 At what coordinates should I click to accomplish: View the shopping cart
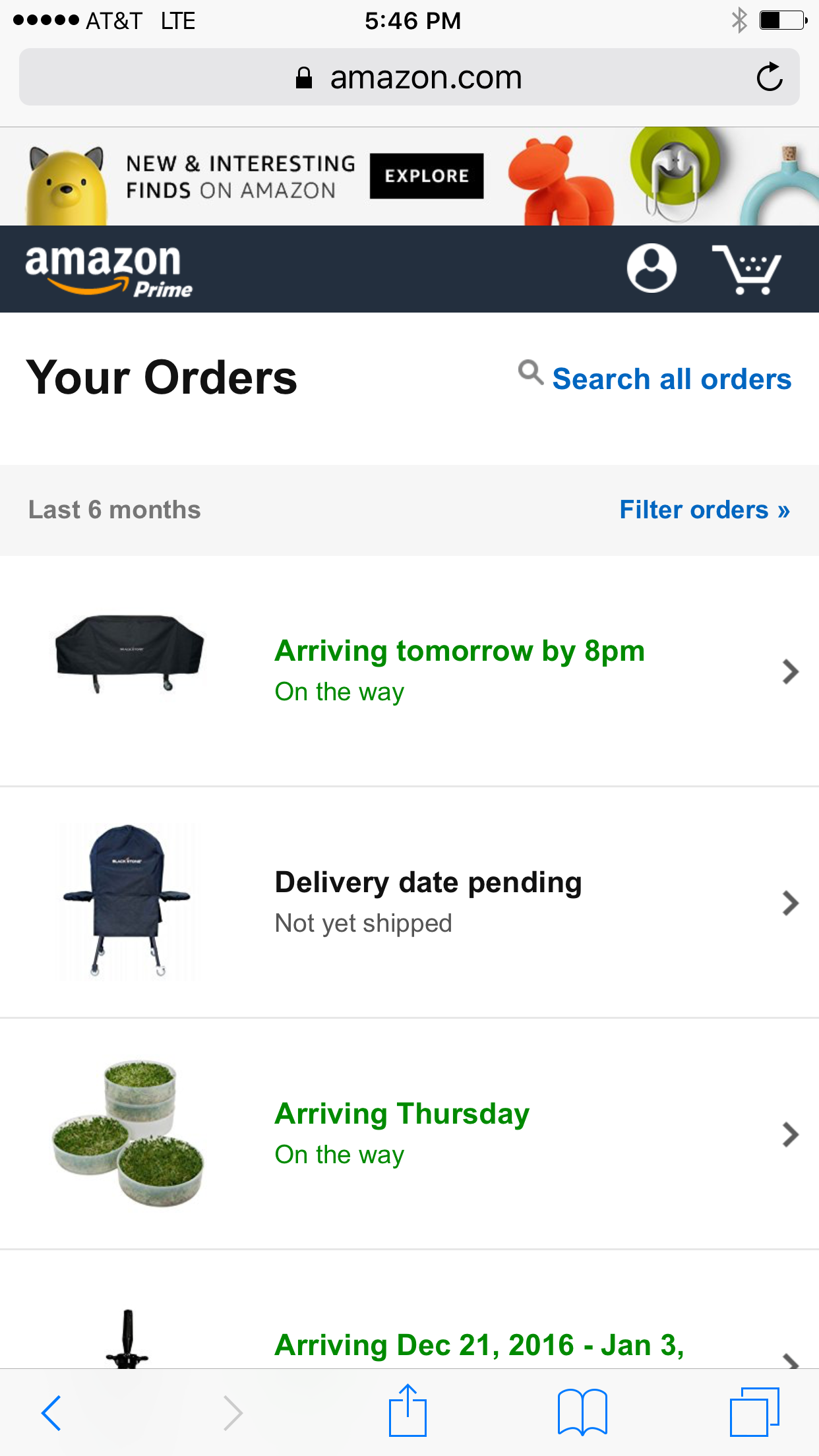coord(746,270)
